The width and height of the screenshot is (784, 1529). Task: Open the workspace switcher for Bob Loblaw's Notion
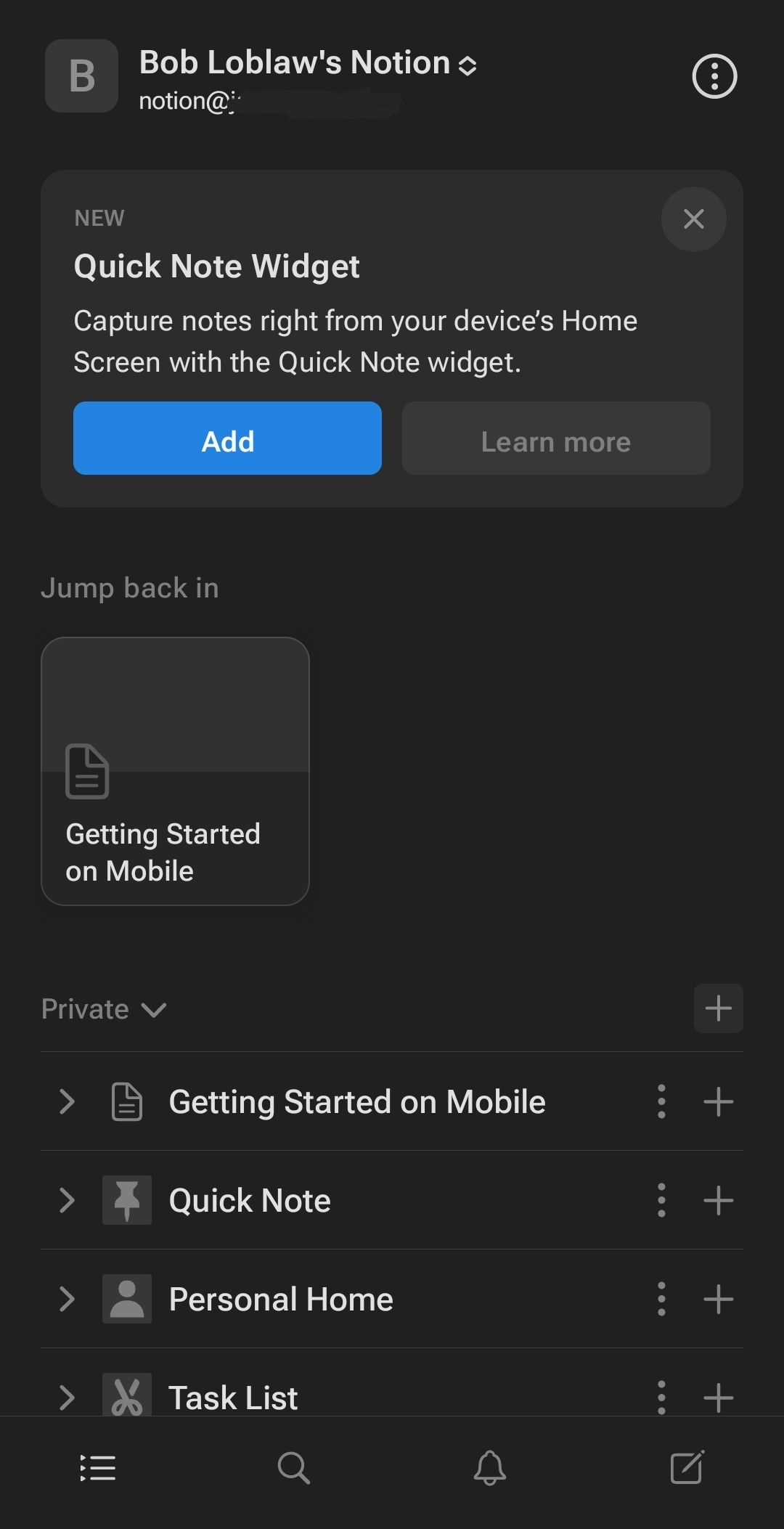(x=308, y=64)
